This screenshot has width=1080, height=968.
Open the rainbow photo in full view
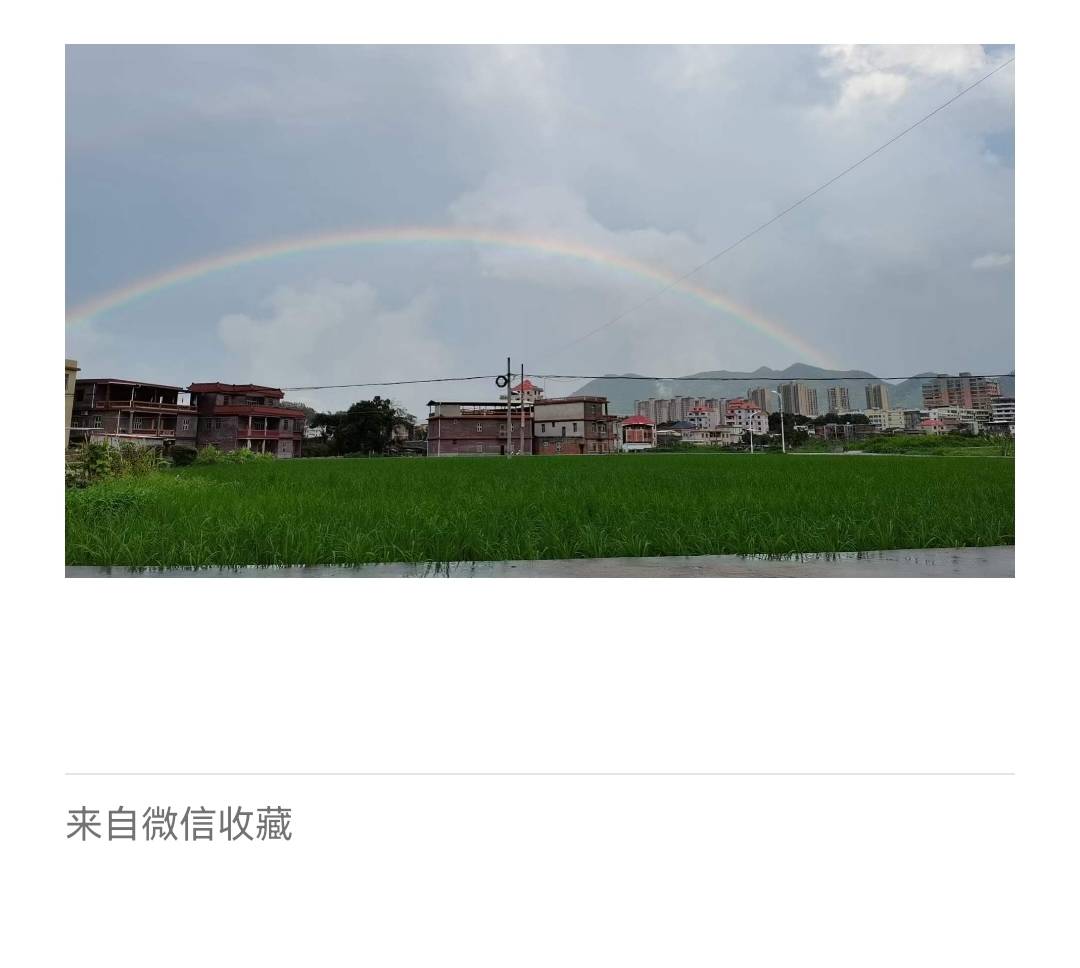point(540,310)
